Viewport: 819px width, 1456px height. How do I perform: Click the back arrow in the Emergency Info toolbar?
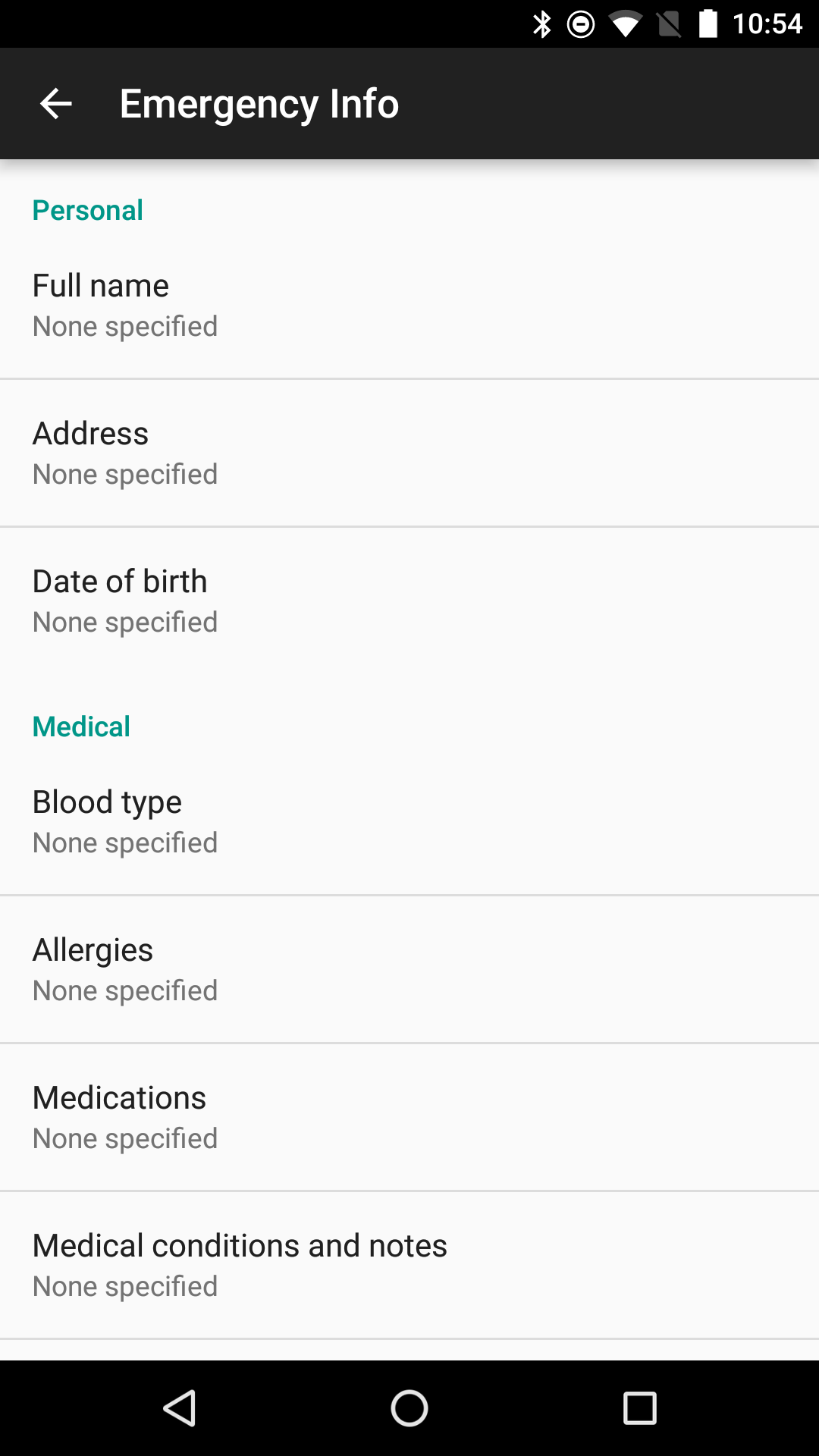coord(55,103)
